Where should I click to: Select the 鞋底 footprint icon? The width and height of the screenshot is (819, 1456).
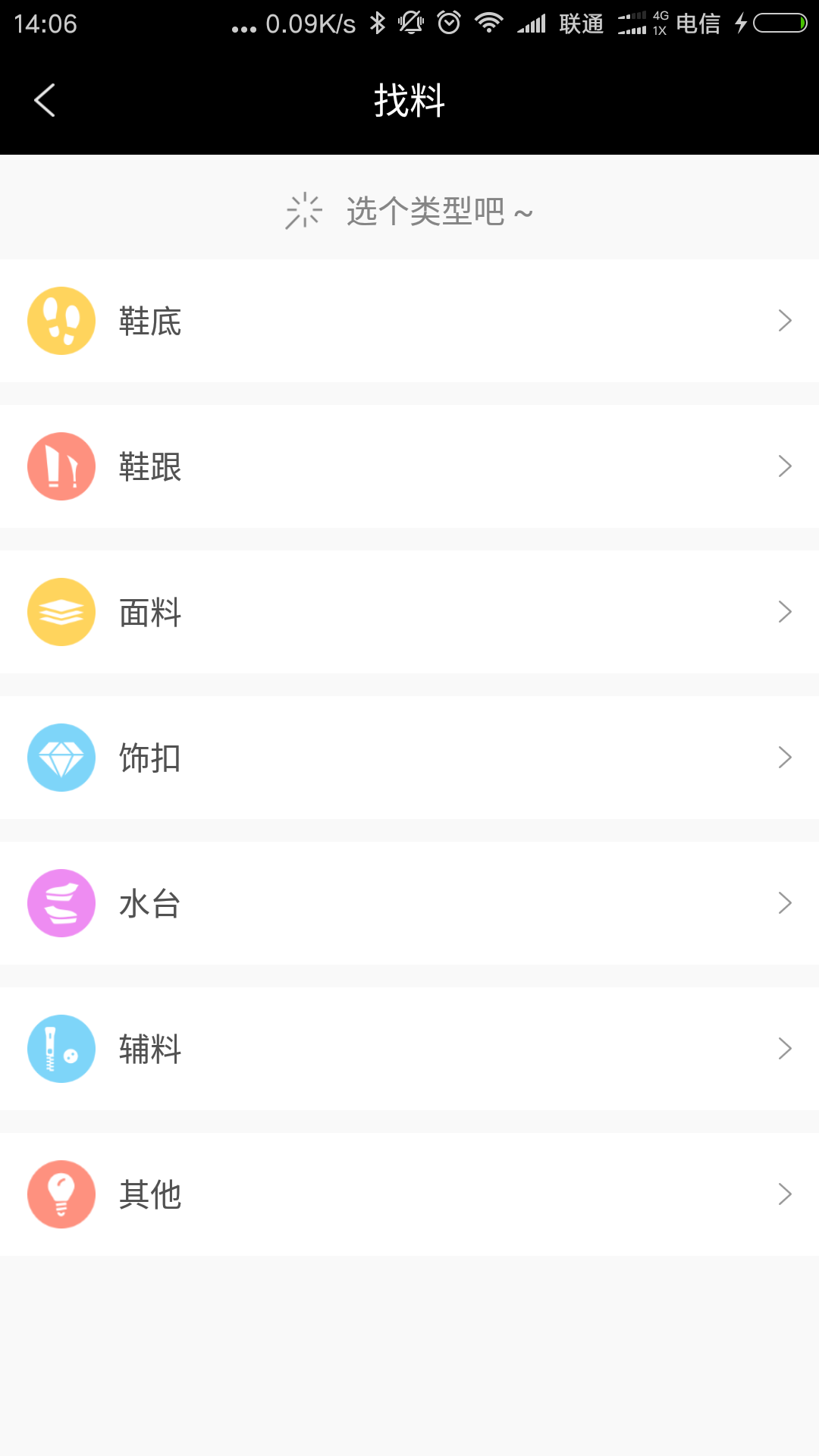pos(61,321)
